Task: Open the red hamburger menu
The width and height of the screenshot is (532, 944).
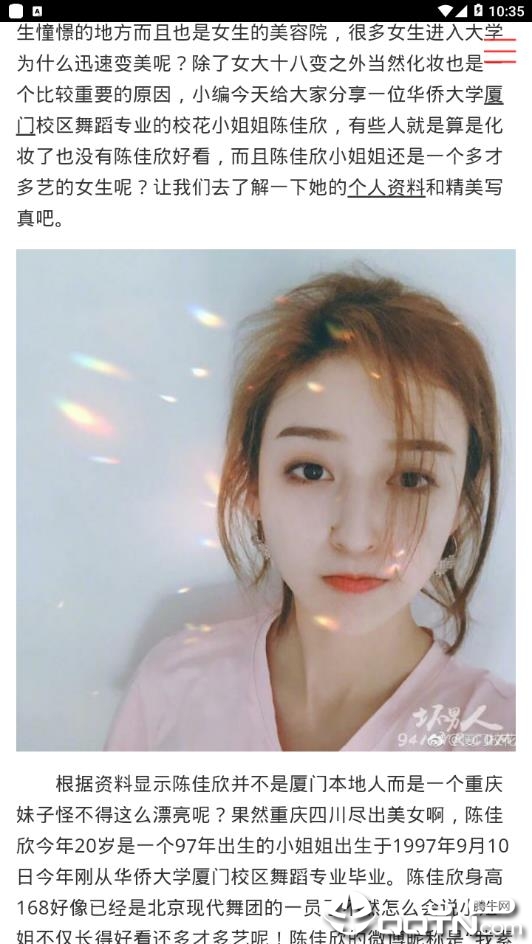Action: coord(500,51)
